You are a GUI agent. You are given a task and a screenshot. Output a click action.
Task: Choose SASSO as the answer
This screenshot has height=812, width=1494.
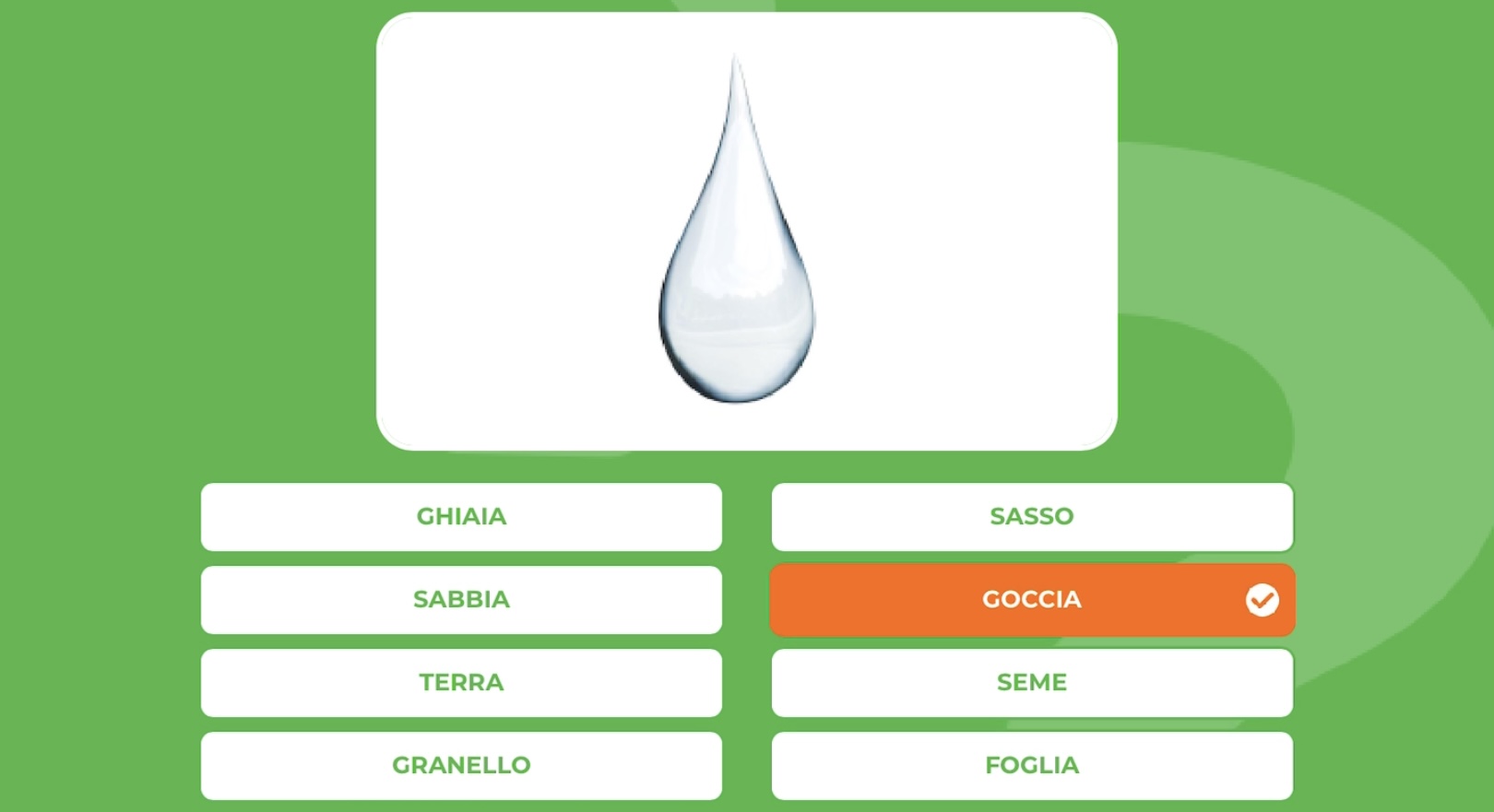click(1032, 517)
